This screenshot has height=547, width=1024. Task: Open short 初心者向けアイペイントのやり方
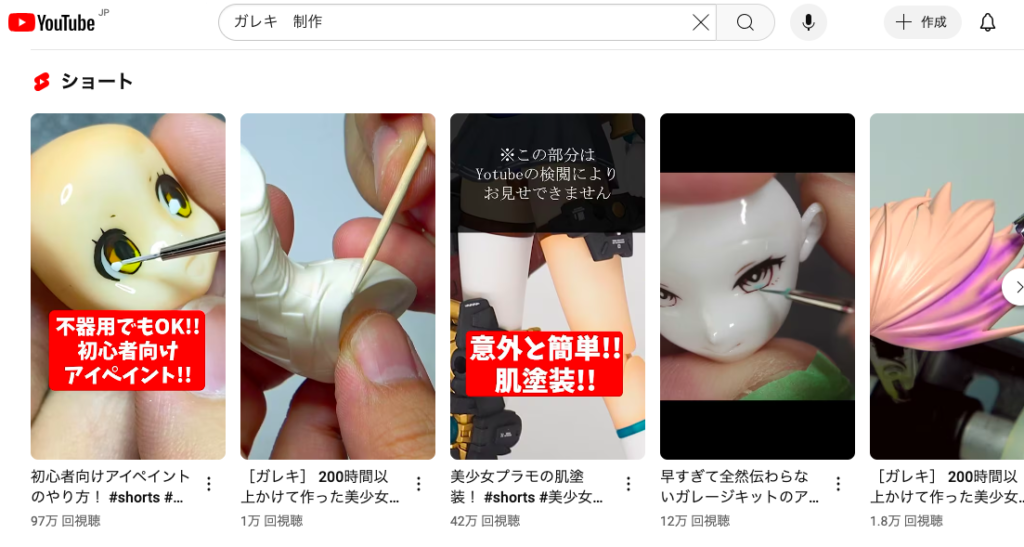tap(128, 286)
